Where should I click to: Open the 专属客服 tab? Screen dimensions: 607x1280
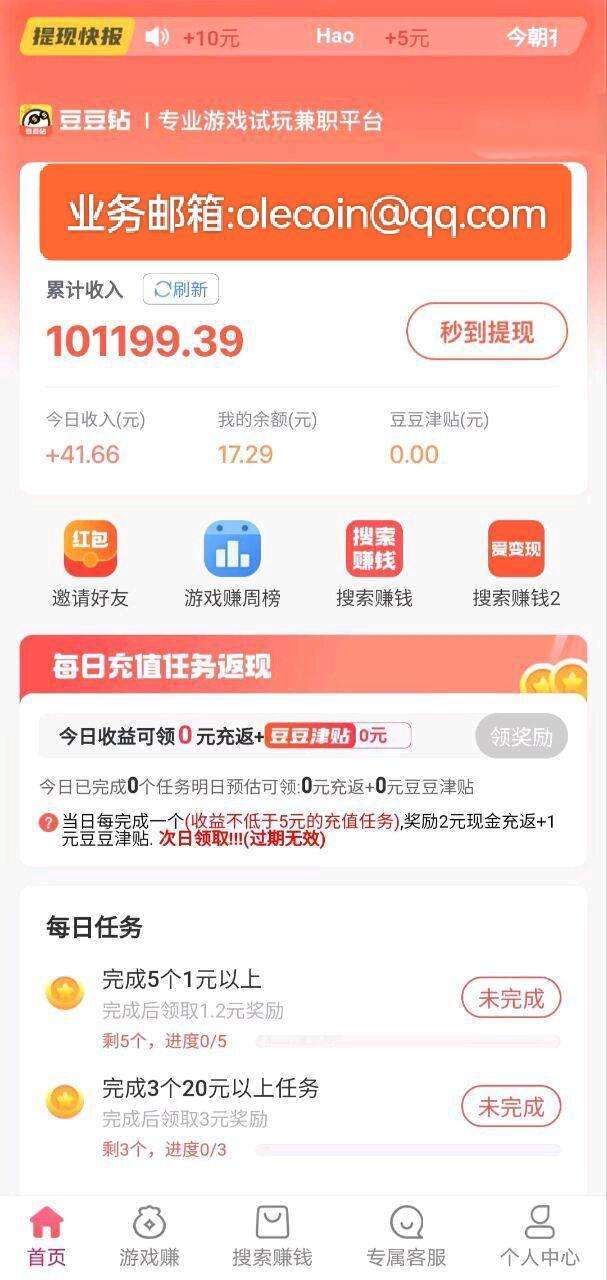coord(406,1237)
